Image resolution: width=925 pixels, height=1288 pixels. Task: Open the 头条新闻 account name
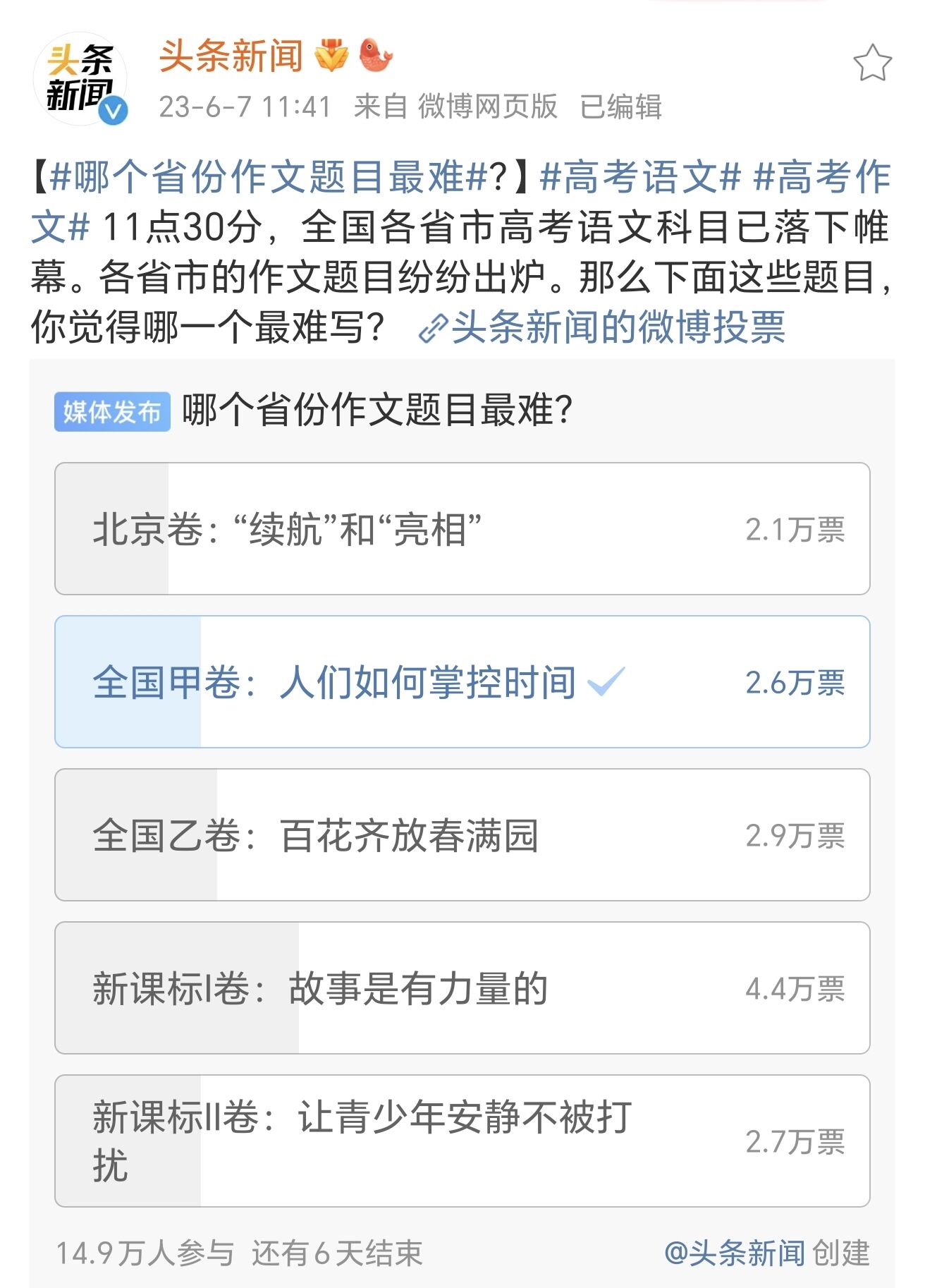point(231,56)
